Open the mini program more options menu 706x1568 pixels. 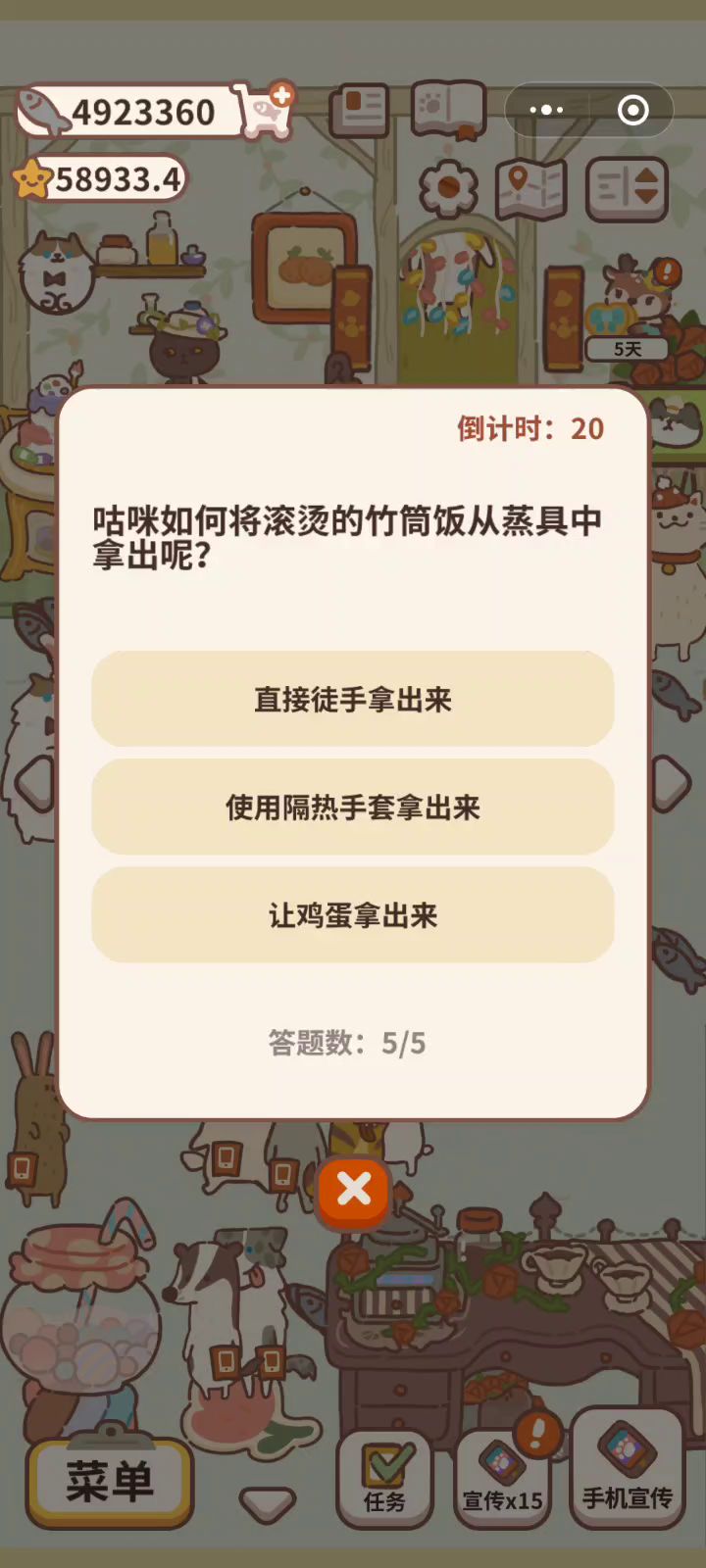[x=546, y=110]
